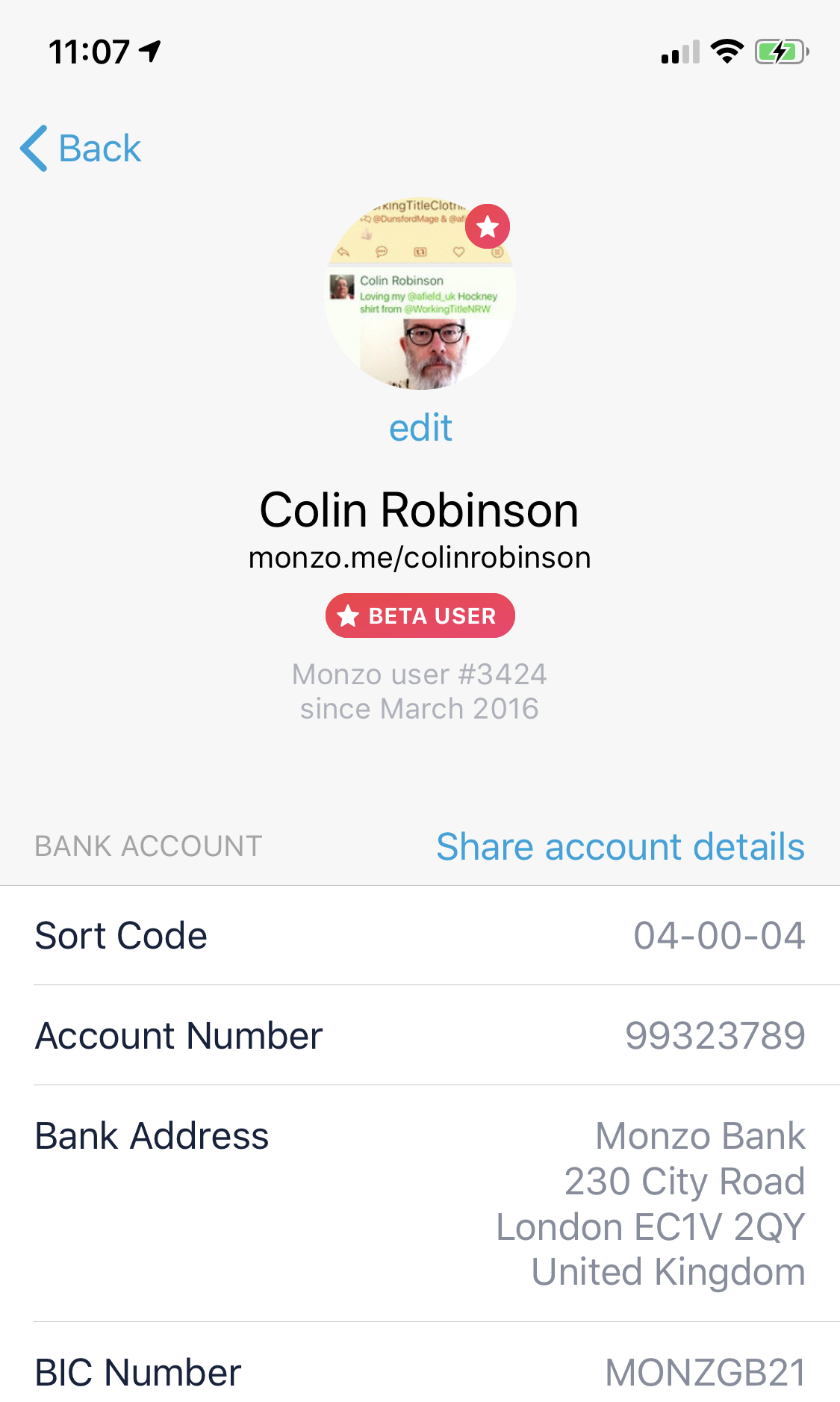Tap the Account Number row
Screen dimensions: 840x1402
(x=420, y=1036)
